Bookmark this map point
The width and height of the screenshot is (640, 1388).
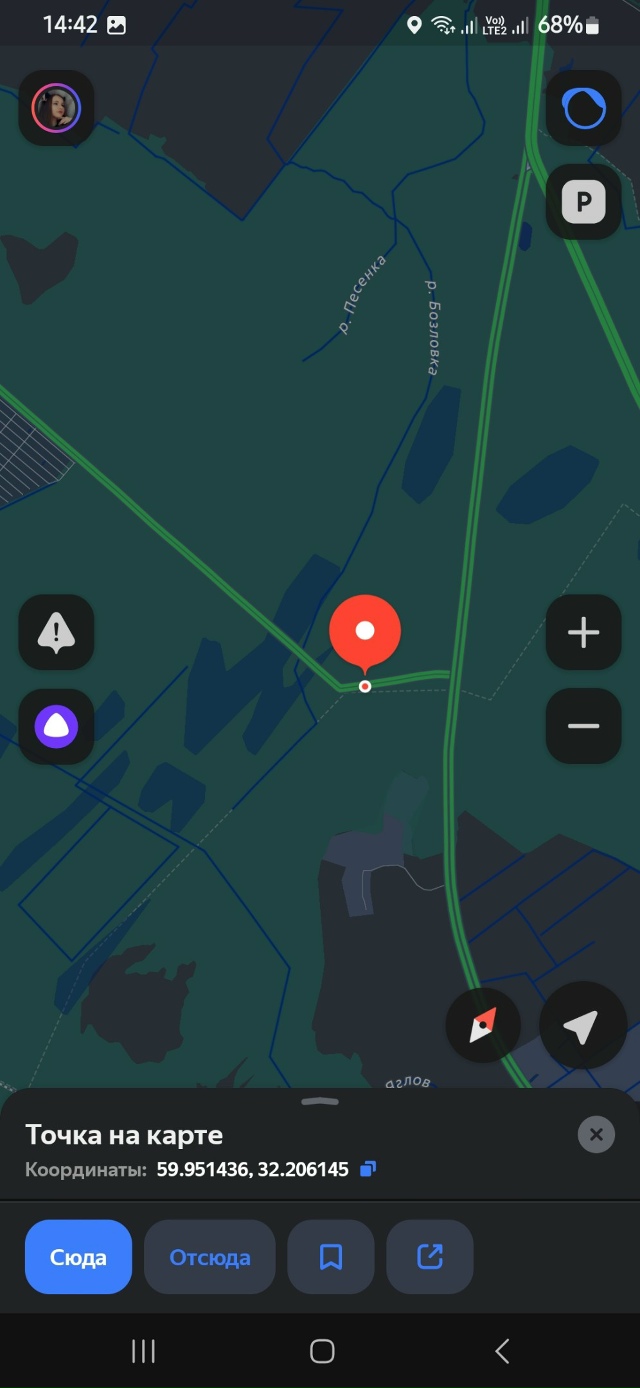pyautogui.click(x=331, y=1257)
